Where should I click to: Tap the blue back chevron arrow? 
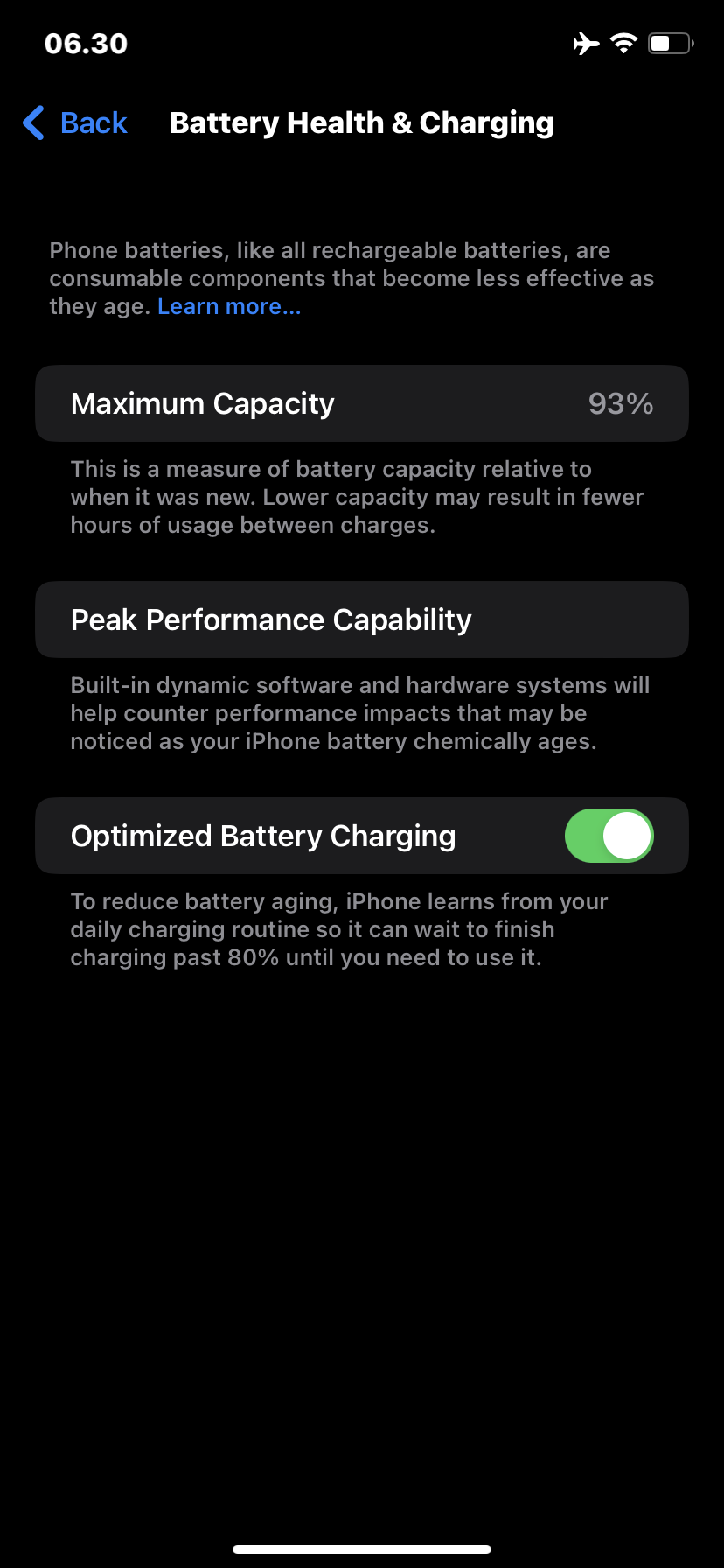[32, 123]
